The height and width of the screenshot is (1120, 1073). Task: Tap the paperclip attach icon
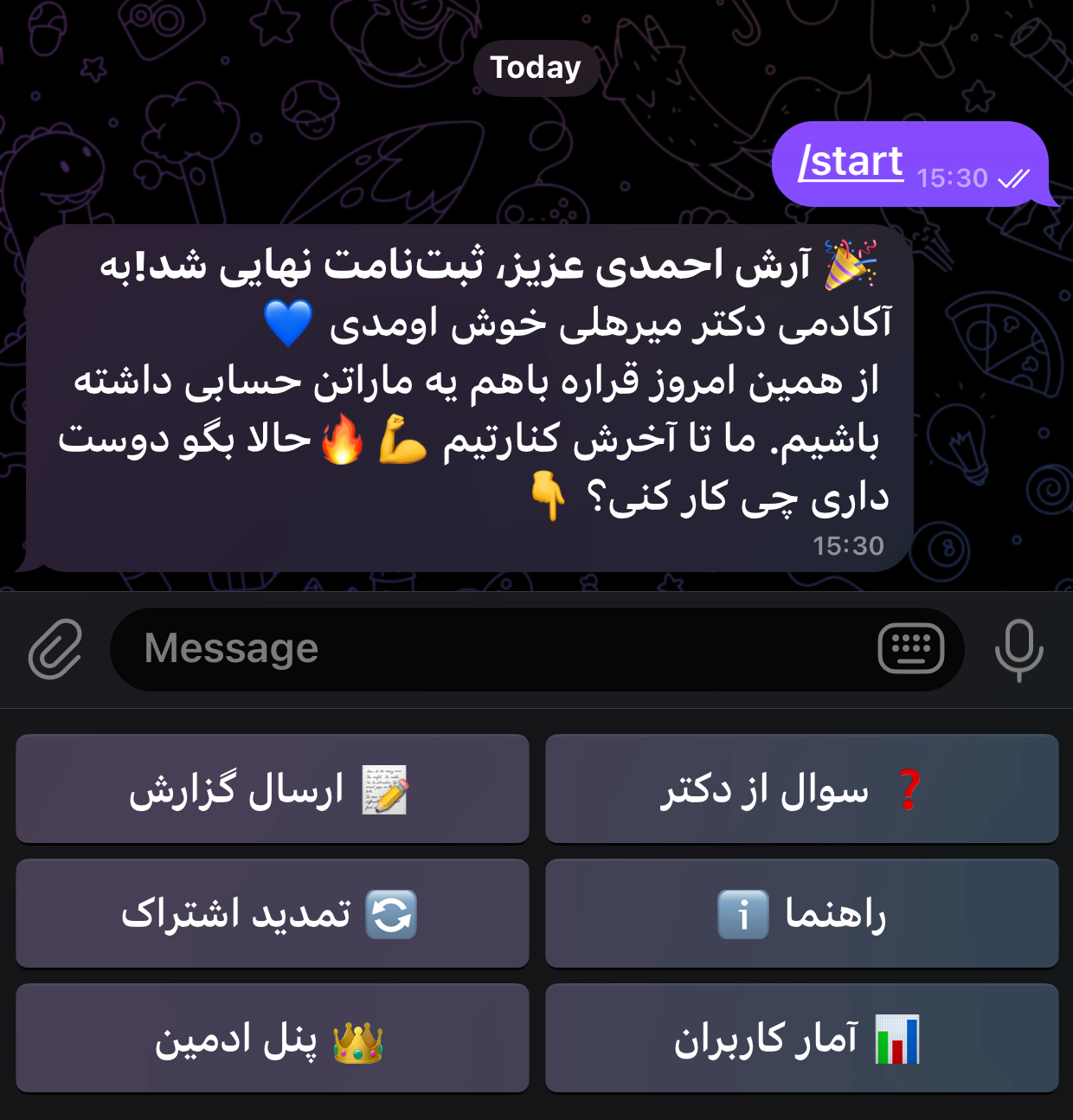click(55, 649)
